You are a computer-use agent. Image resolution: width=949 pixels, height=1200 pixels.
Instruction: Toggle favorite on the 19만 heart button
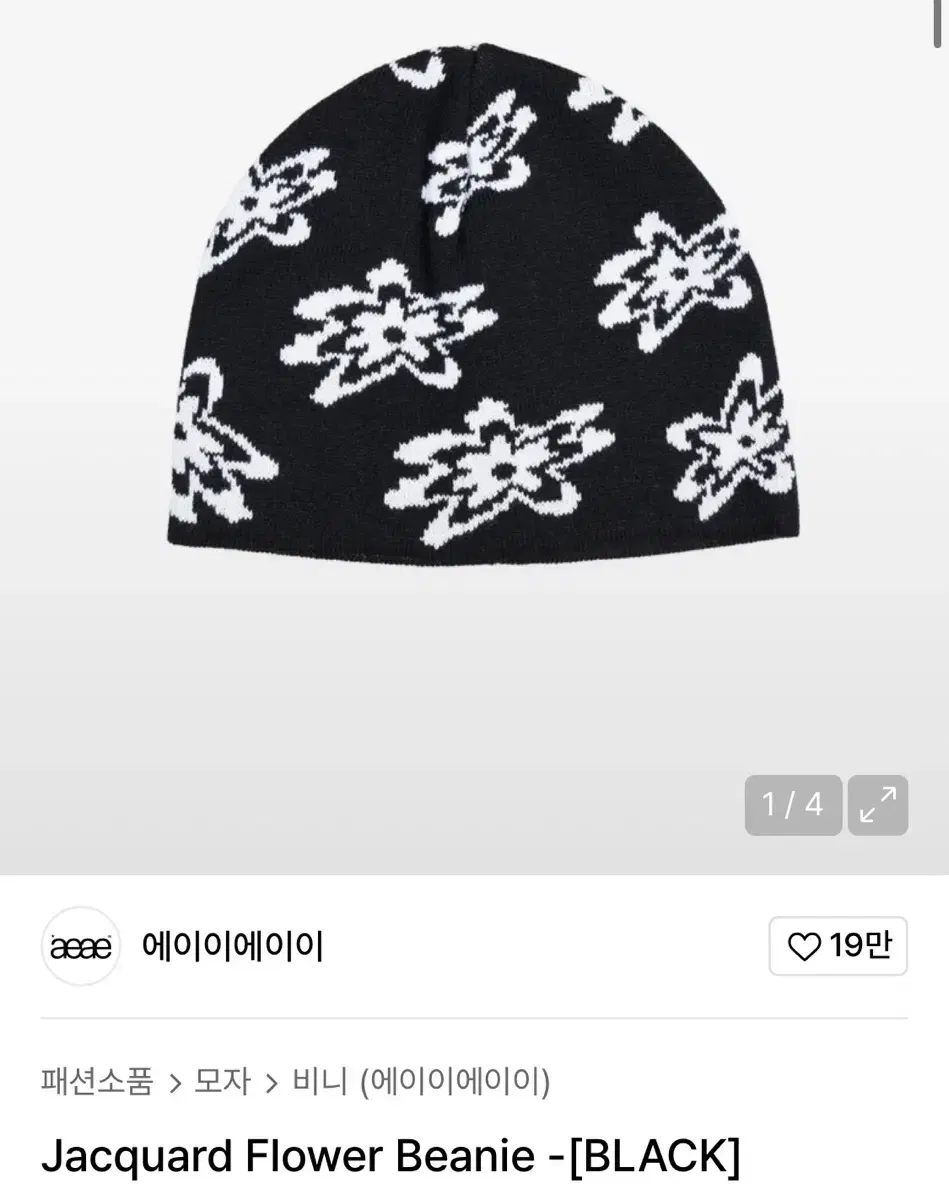[838, 946]
